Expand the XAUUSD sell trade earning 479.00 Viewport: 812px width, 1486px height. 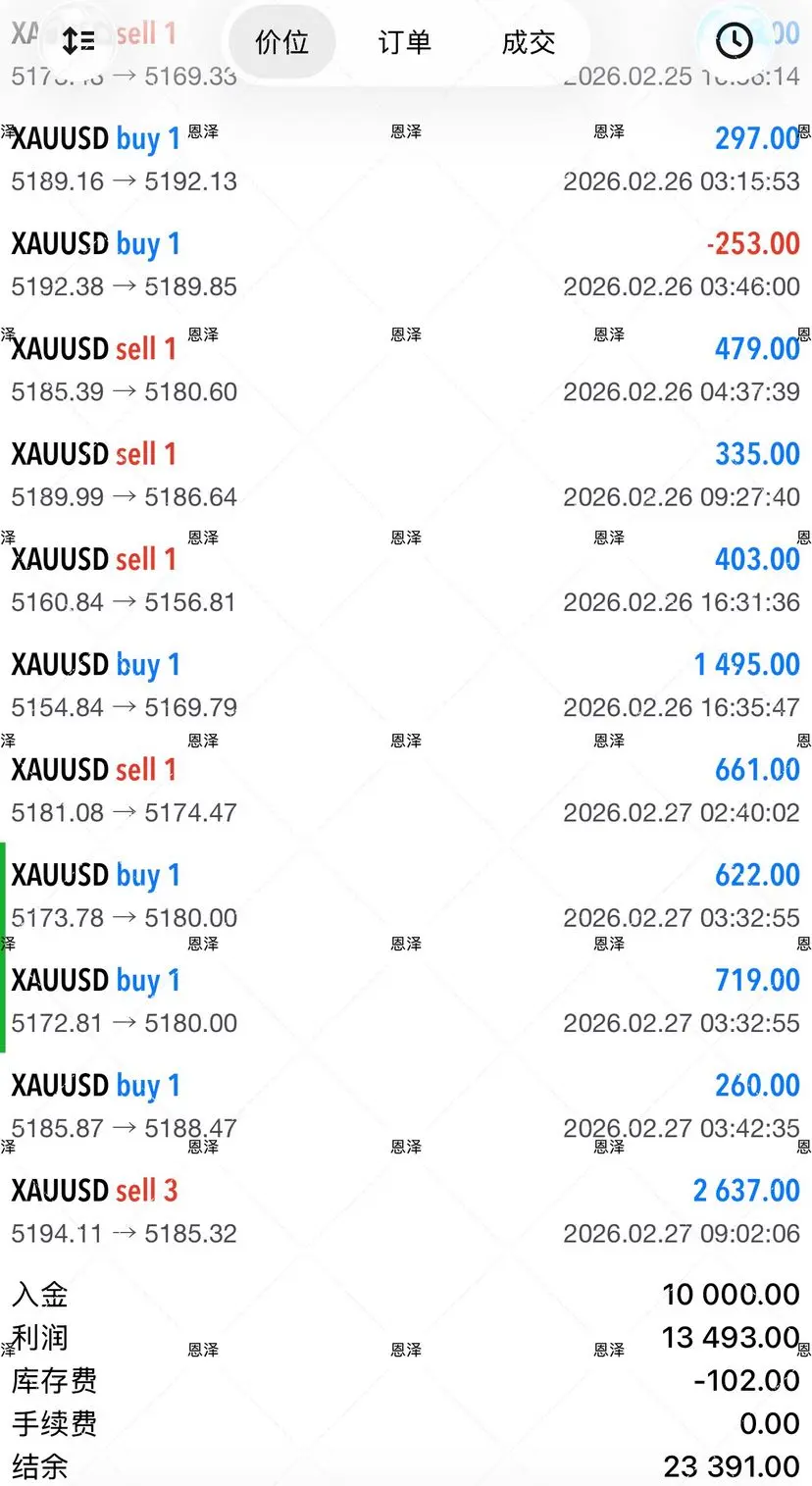[406, 370]
